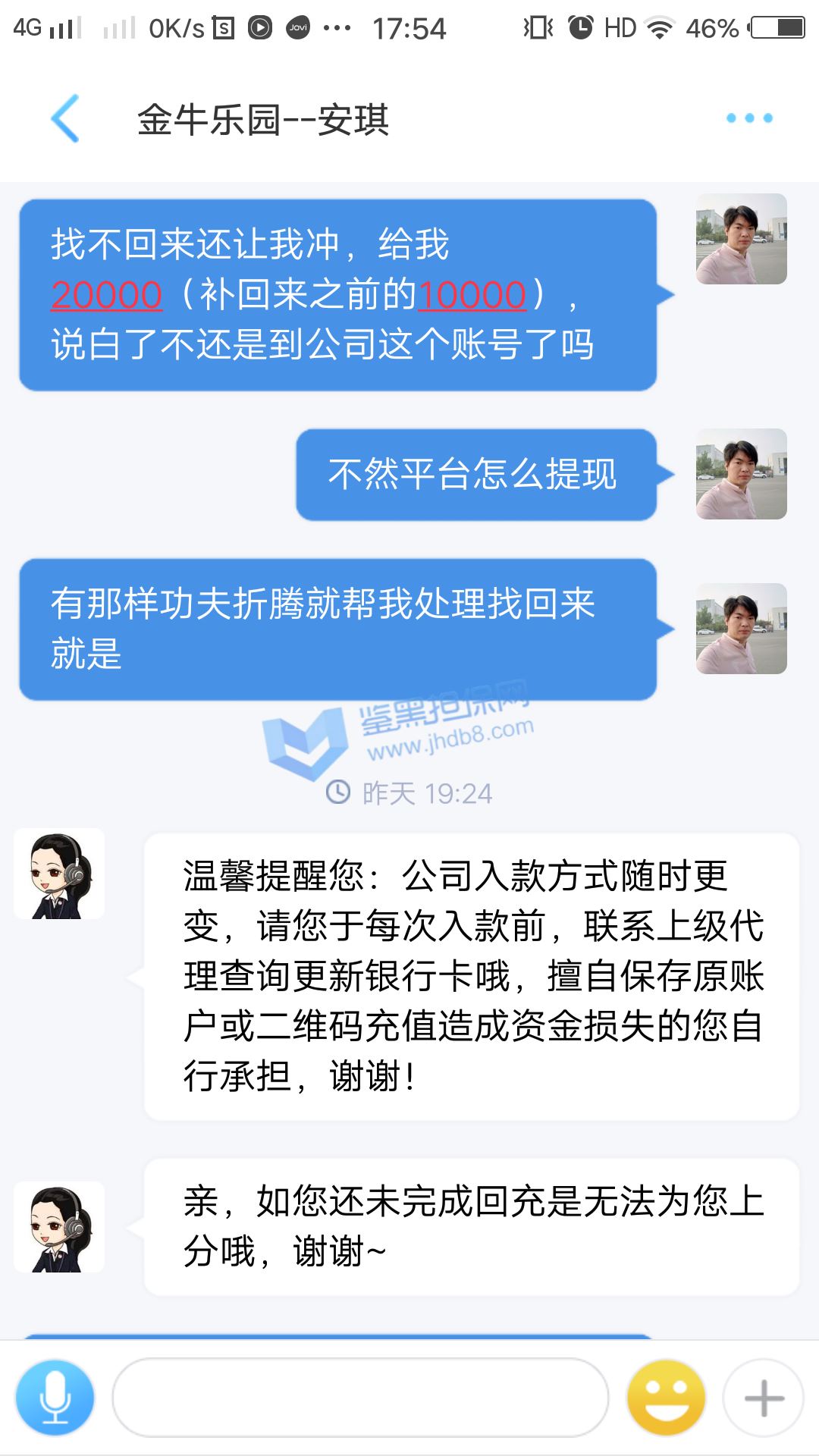Screen dimensions: 819x1456
Task: Focus the message text input field
Action: click(x=360, y=1397)
